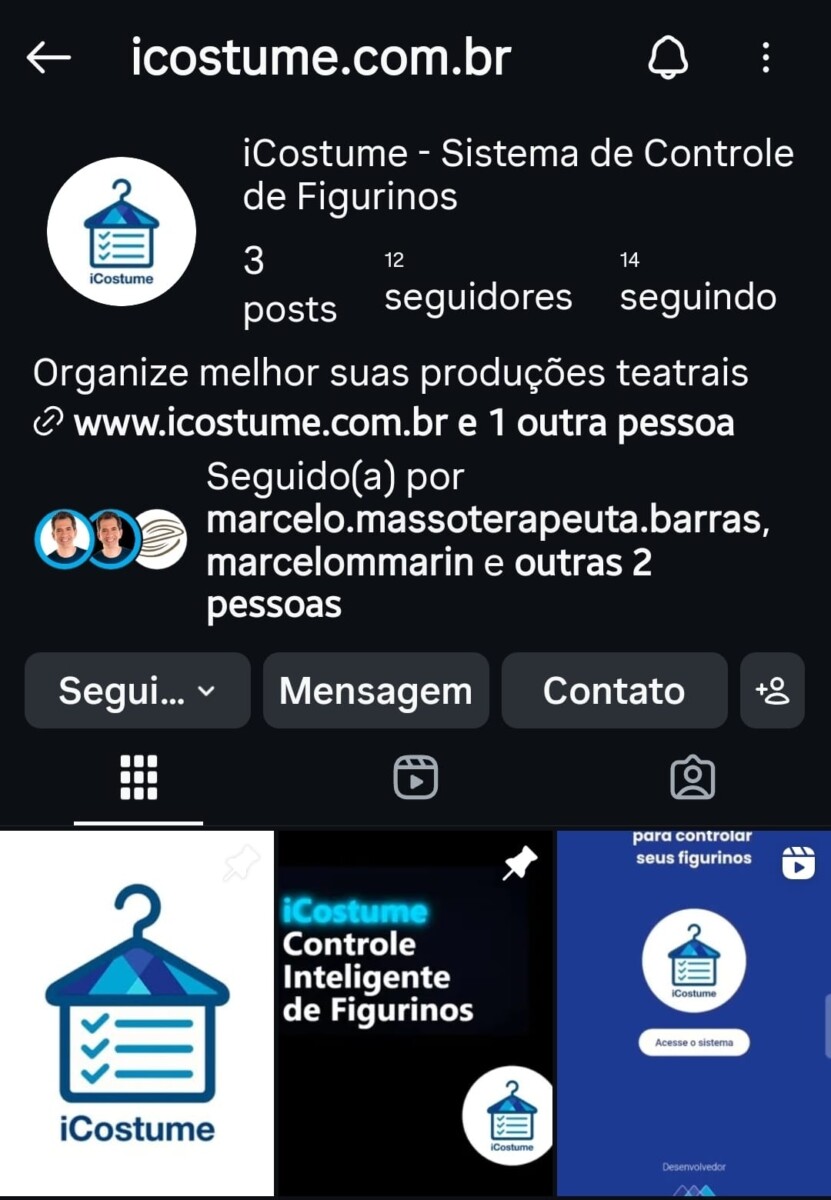Open the www.icostume.com.br link
The image size is (831, 1200).
point(260,423)
